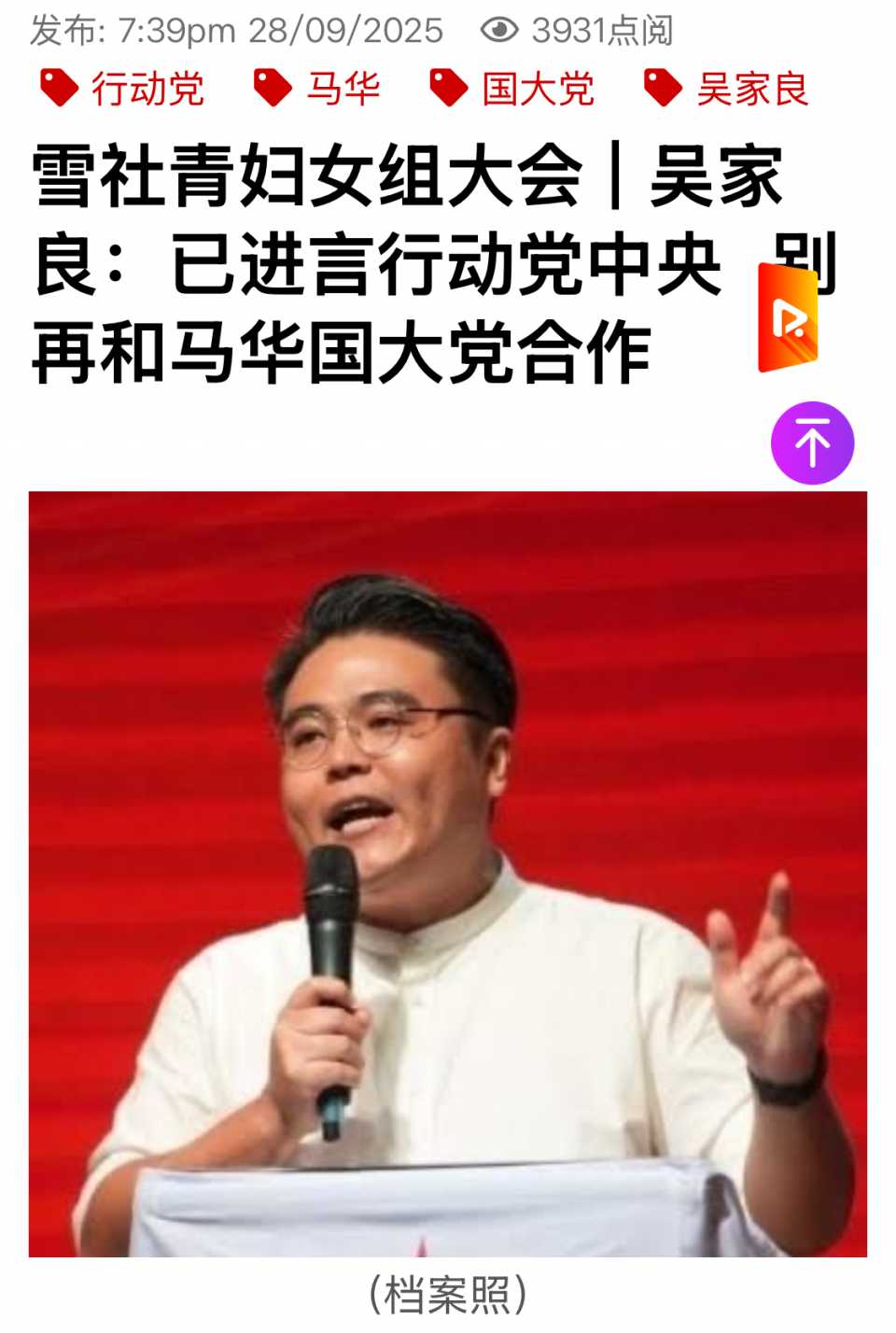Image resolution: width=896 pixels, height=1333 pixels.
Task: Open the orange floating video icon
Action: [x=789, y=319]
